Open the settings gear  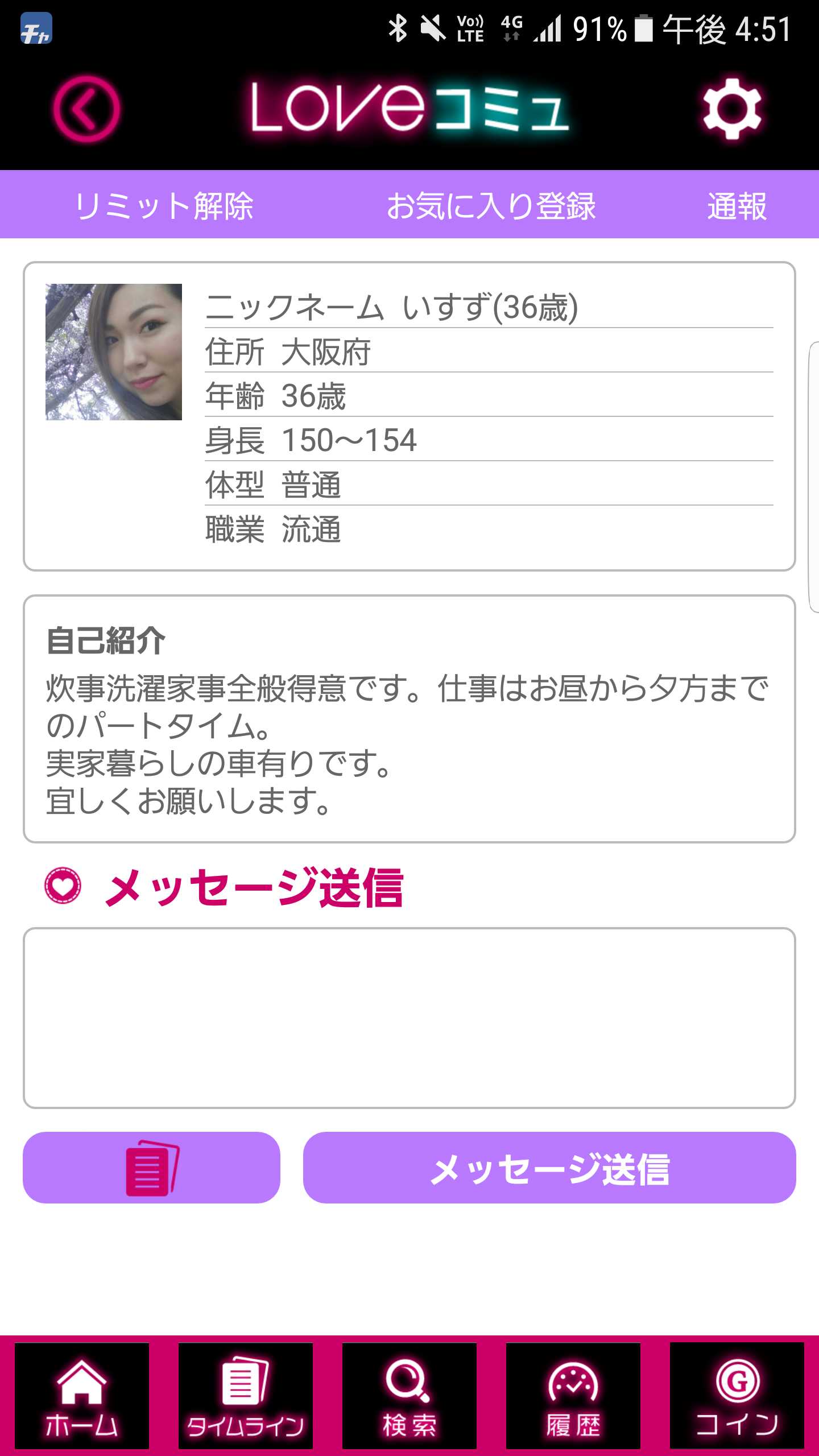coord(731,109)
